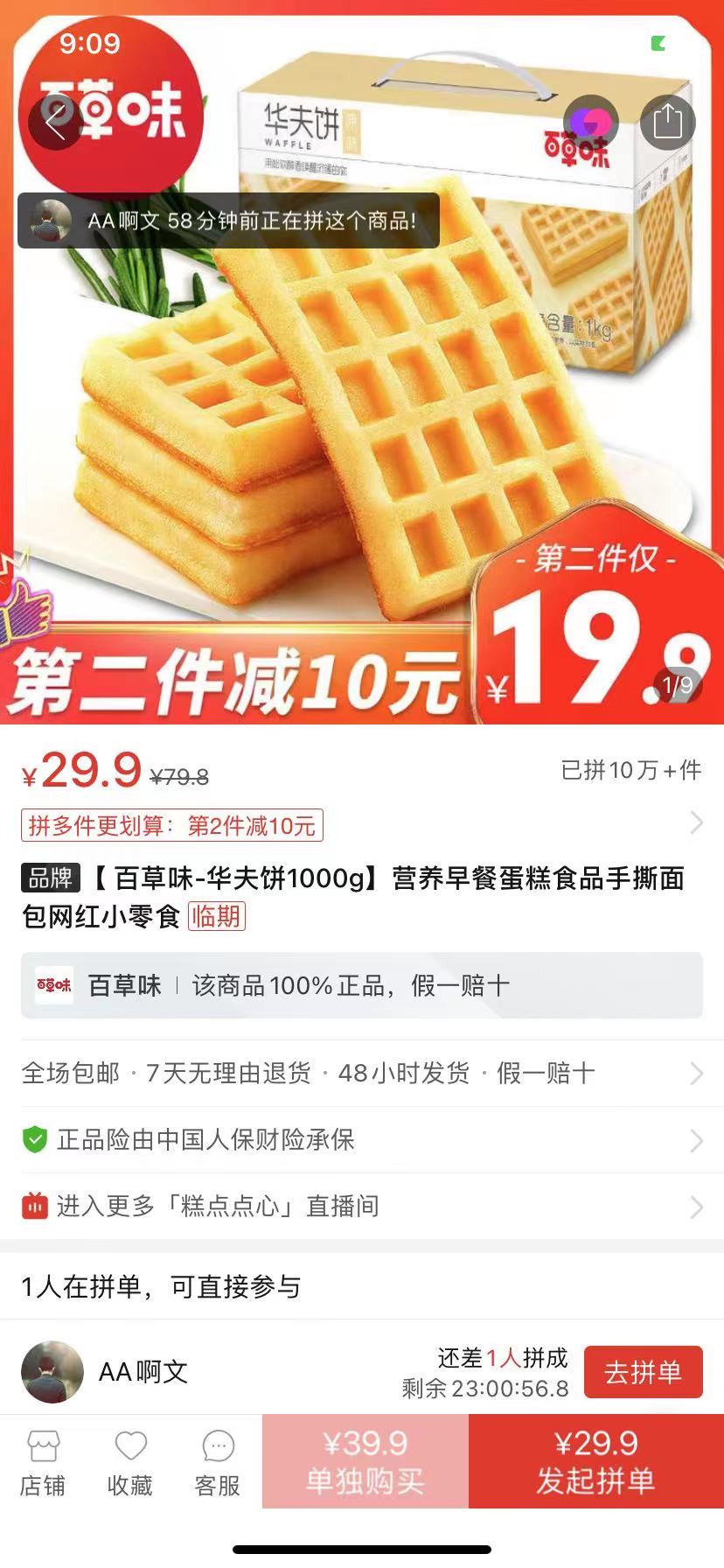The width and height of the screenshot is (724, 1568).
Task: Visit the 店铺 store page
Action: pyautogui.click(x=43, y=1464)
